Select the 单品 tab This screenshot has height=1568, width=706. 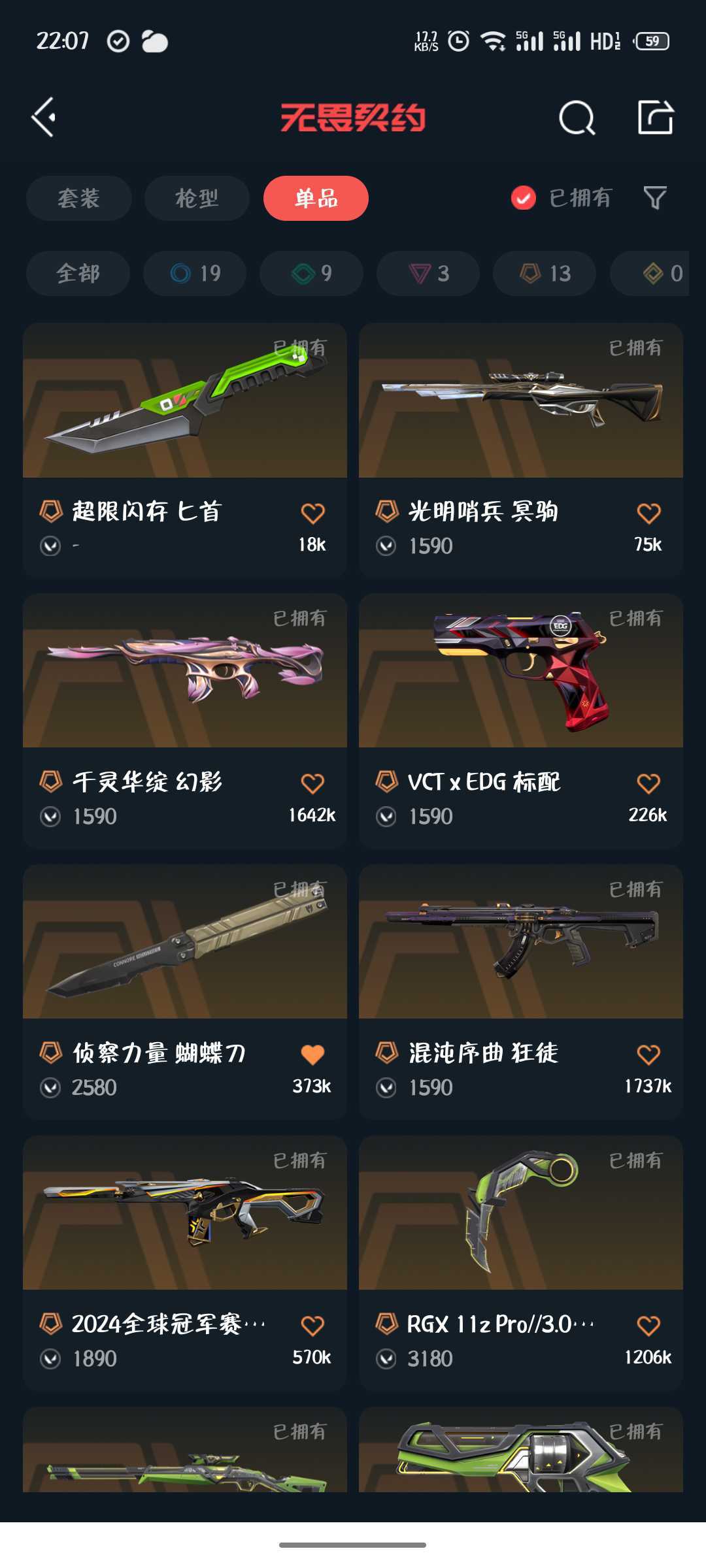[315, 198]
